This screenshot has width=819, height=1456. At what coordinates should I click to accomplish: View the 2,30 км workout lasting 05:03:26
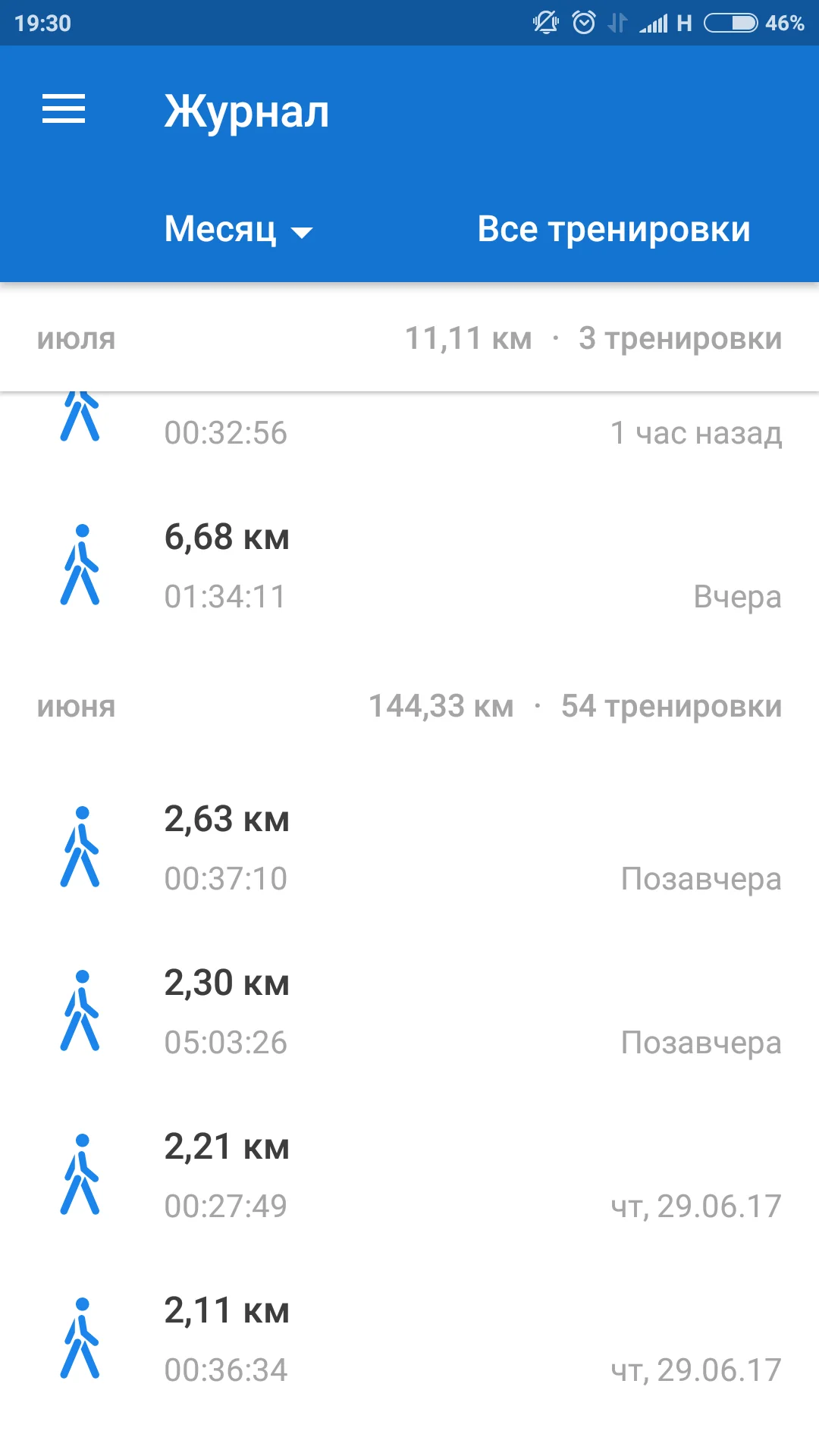[409, 1012]
